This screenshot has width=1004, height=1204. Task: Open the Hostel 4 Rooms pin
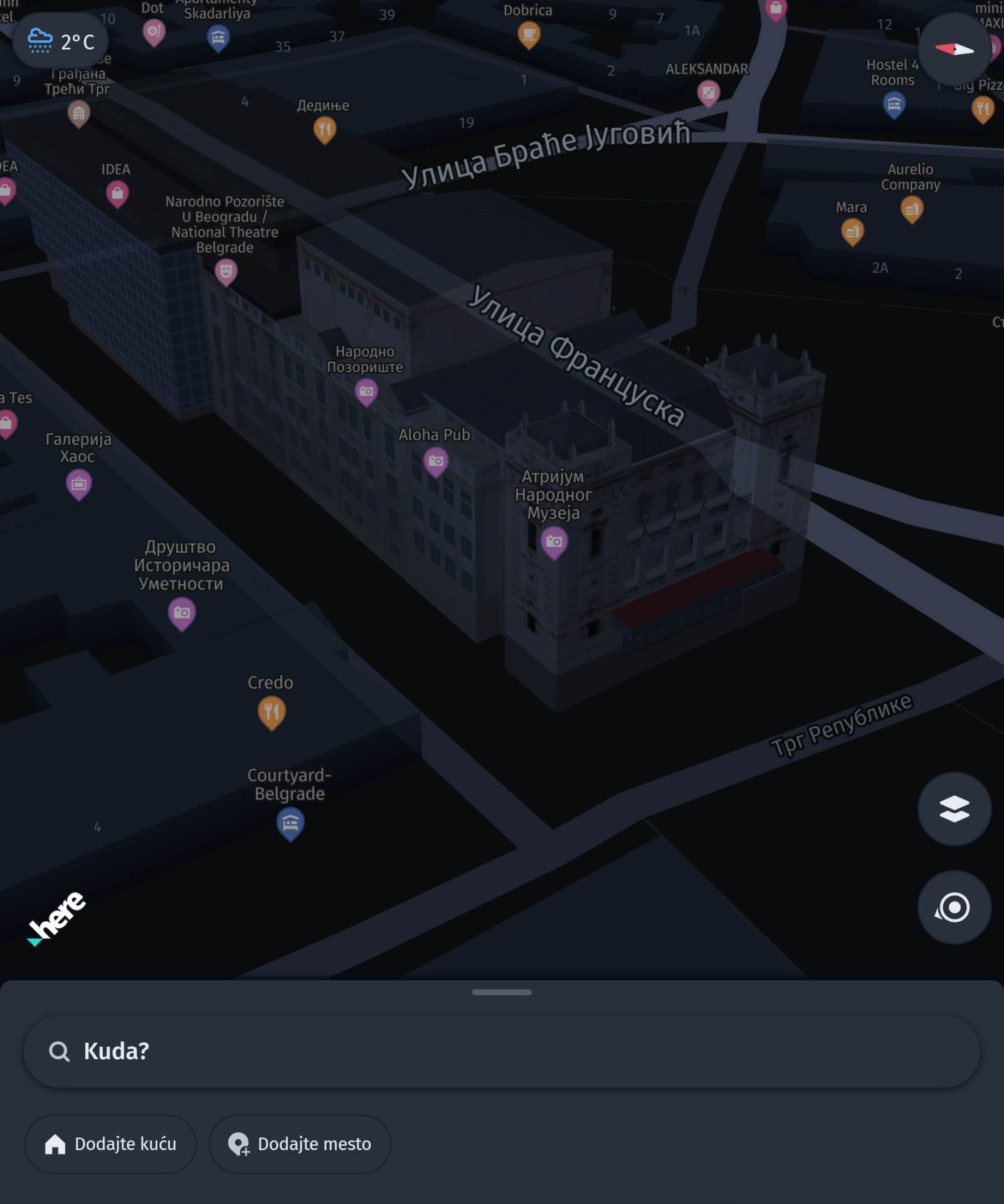(894, 104)
